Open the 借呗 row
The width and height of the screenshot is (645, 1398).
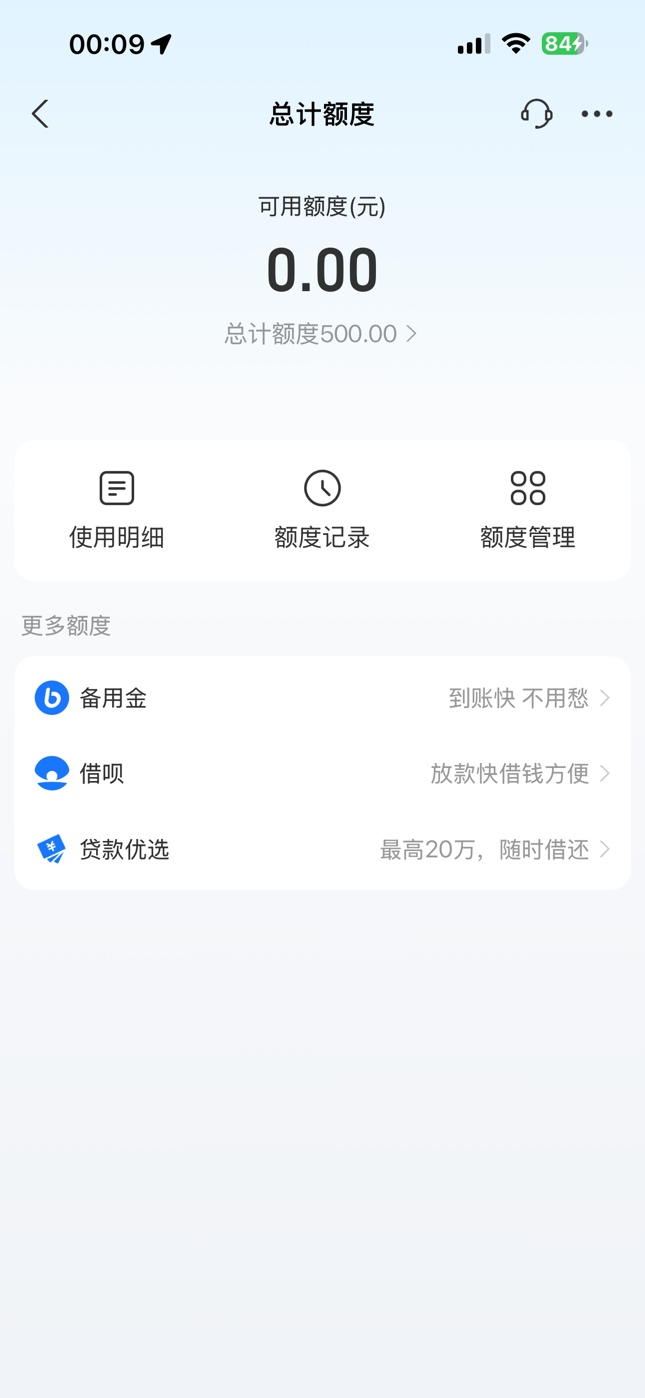tap(322, 773)
